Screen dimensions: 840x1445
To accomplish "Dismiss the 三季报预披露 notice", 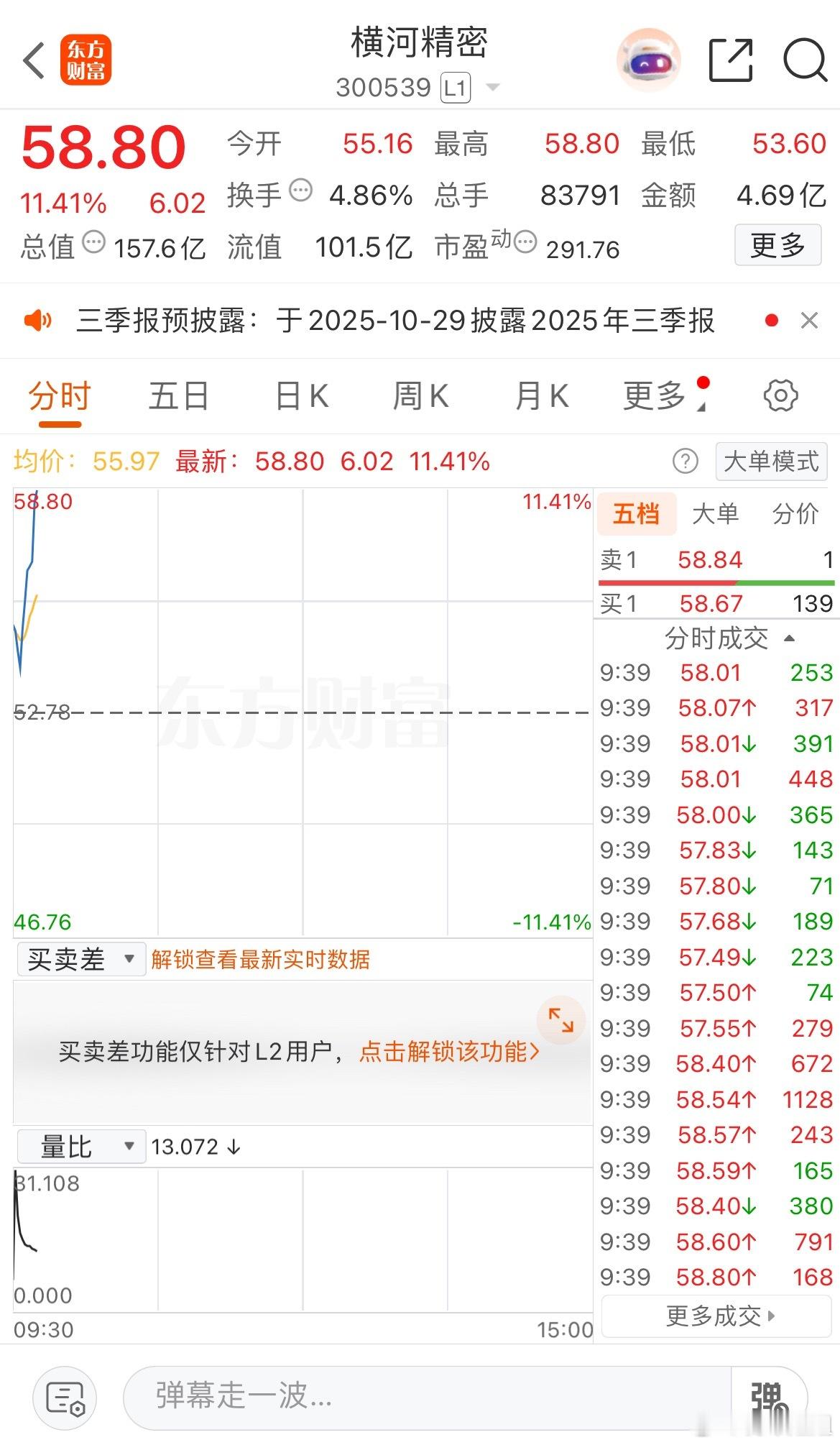I will pos(809,321).
